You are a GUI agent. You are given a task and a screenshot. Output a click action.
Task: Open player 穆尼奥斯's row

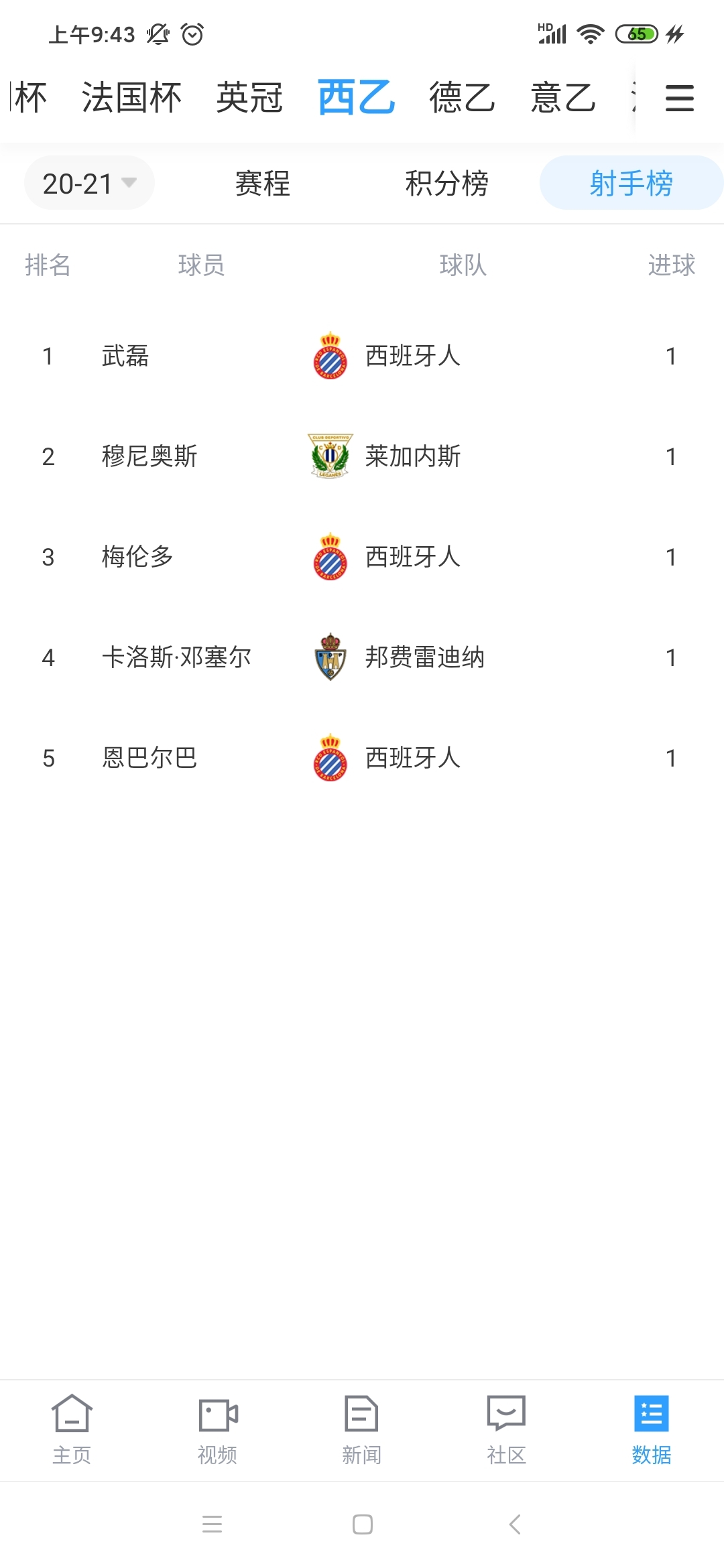[362, 456]
